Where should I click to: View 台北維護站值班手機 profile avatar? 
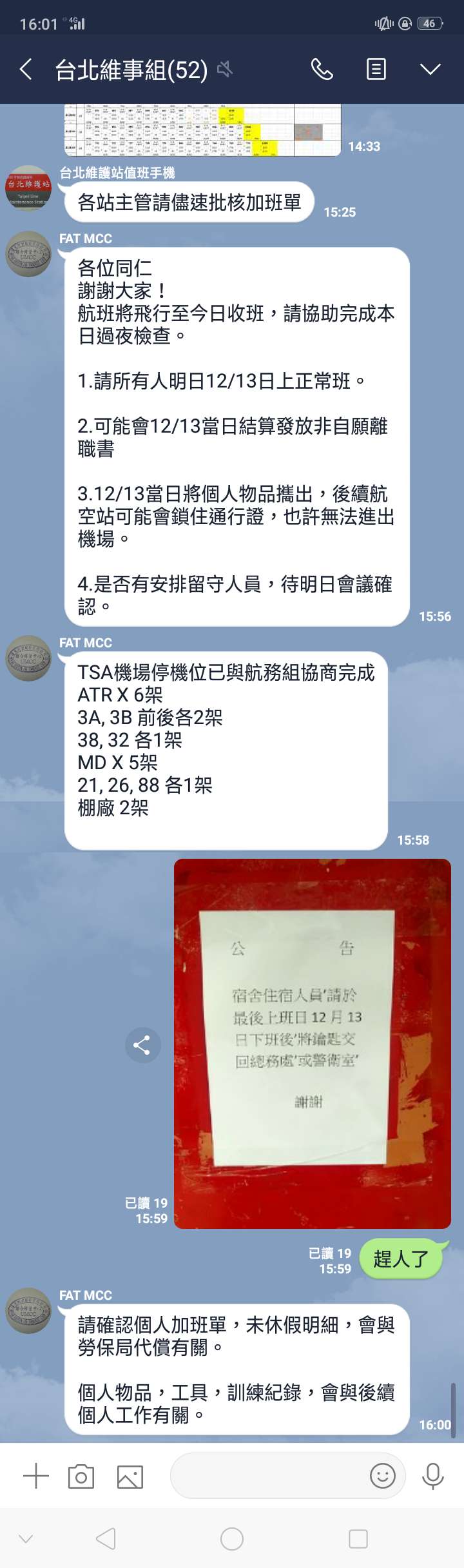(x=28, y=188)
